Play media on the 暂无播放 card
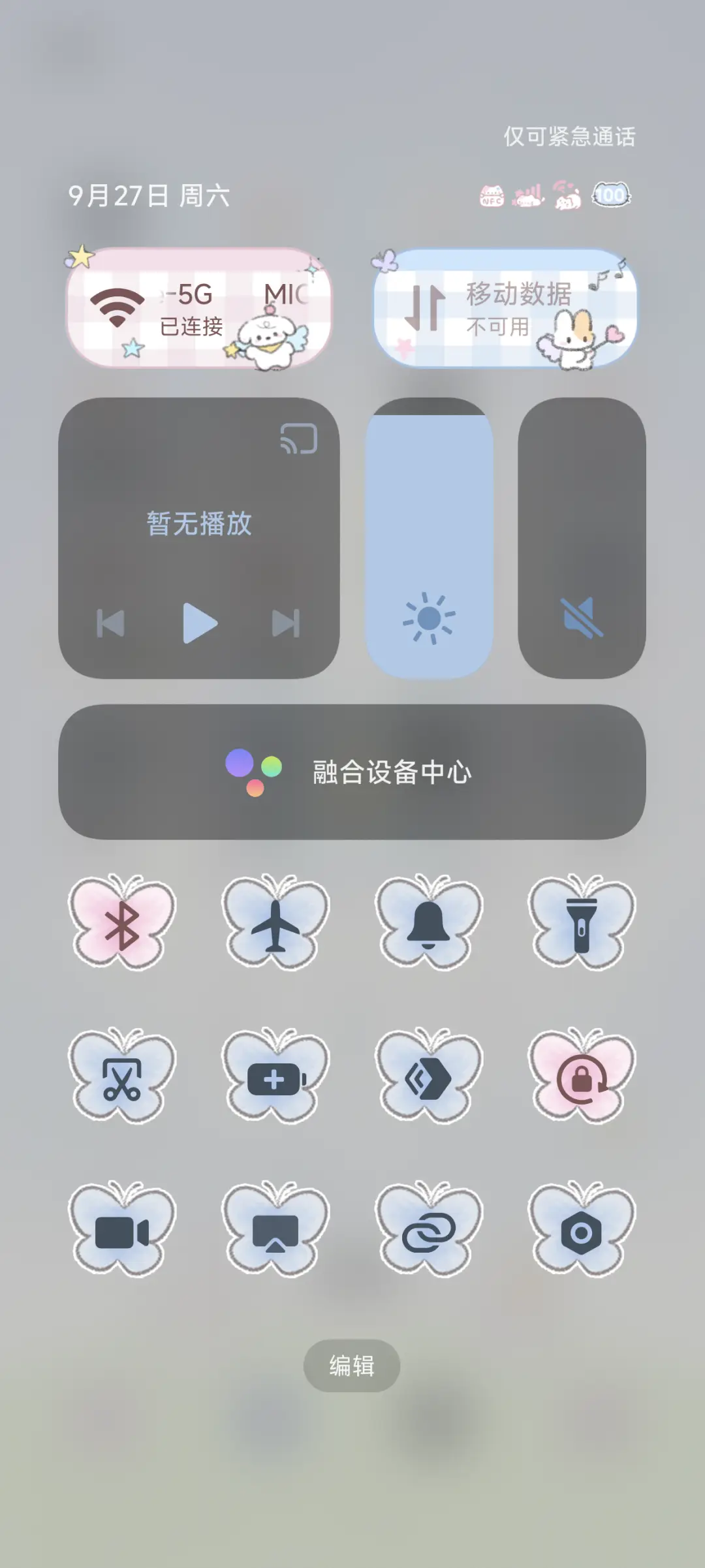 [199, 622]
